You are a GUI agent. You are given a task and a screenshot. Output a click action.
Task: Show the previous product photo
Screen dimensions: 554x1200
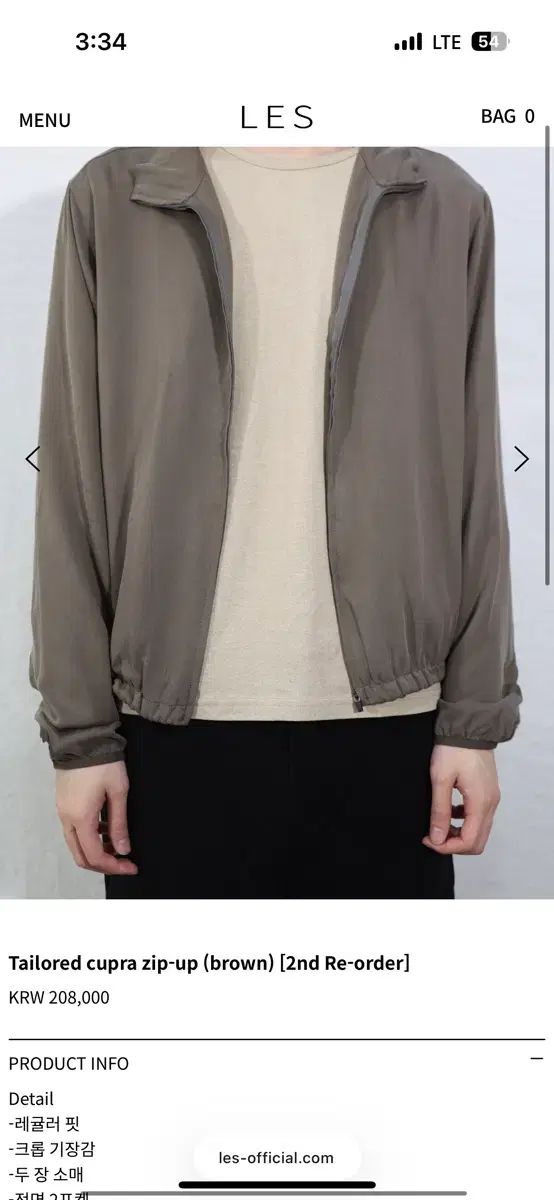pos(33,459)
